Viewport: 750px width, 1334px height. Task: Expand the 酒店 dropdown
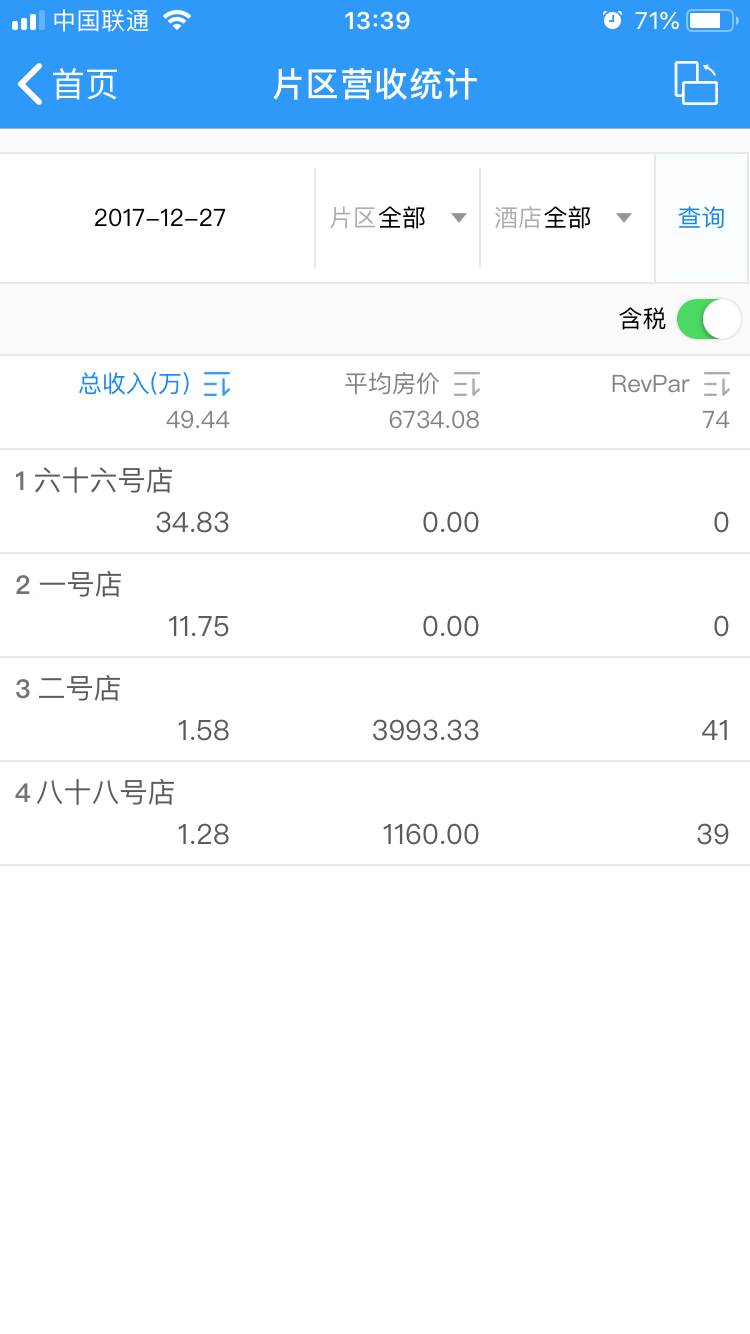[x=563, y=218]
